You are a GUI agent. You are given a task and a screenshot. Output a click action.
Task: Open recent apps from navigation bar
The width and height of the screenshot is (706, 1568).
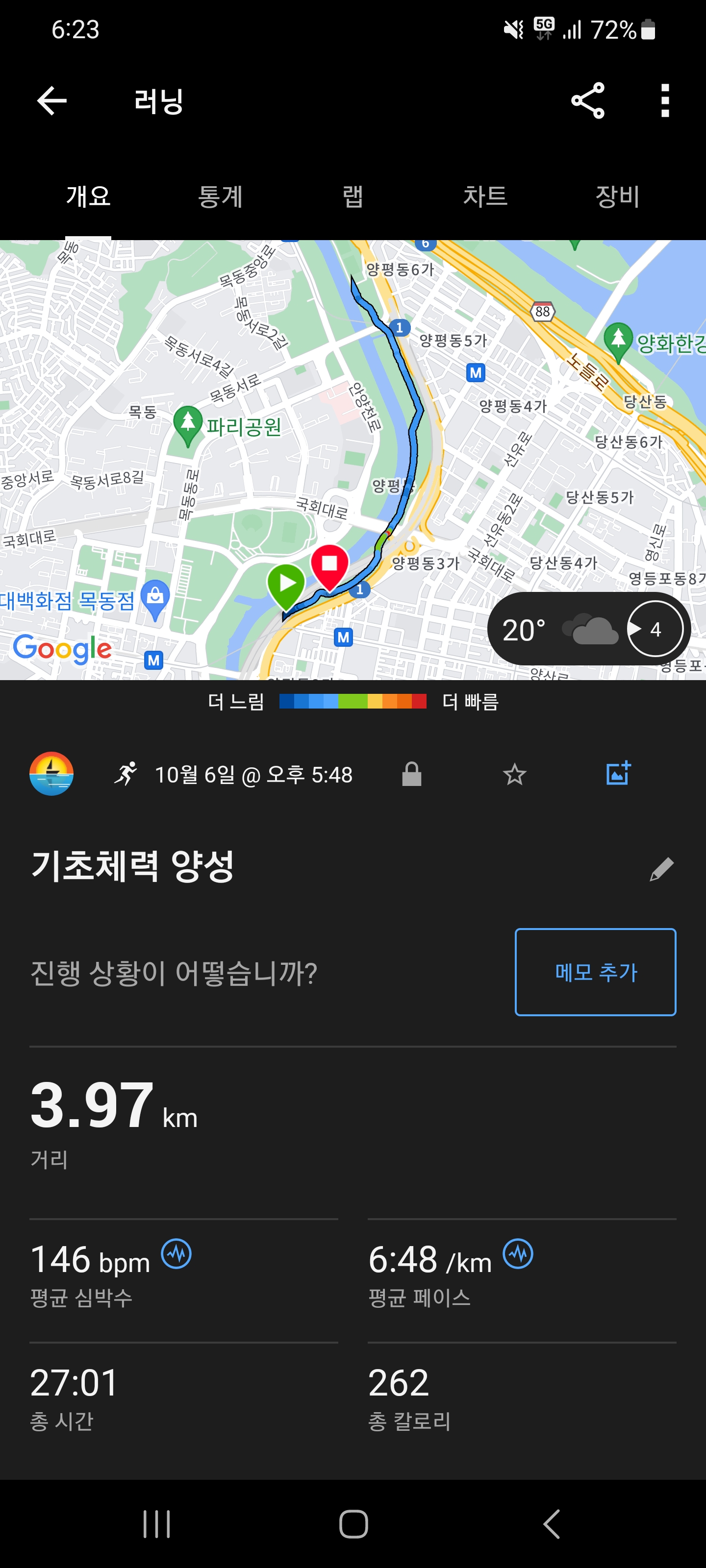point(156,1524)
